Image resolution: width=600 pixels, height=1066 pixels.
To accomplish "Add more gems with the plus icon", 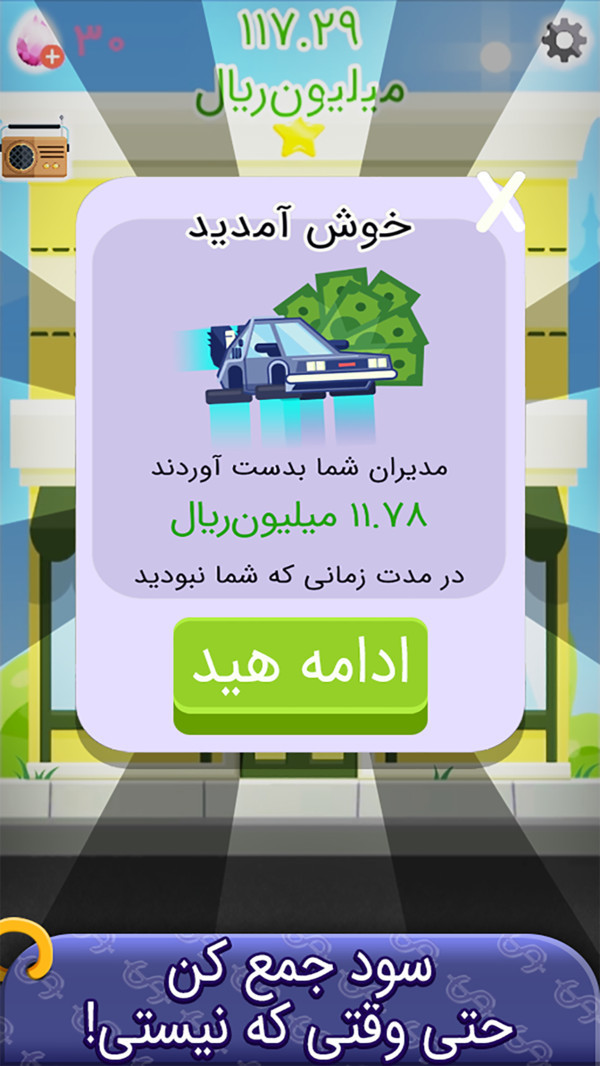I will point(52,57).
